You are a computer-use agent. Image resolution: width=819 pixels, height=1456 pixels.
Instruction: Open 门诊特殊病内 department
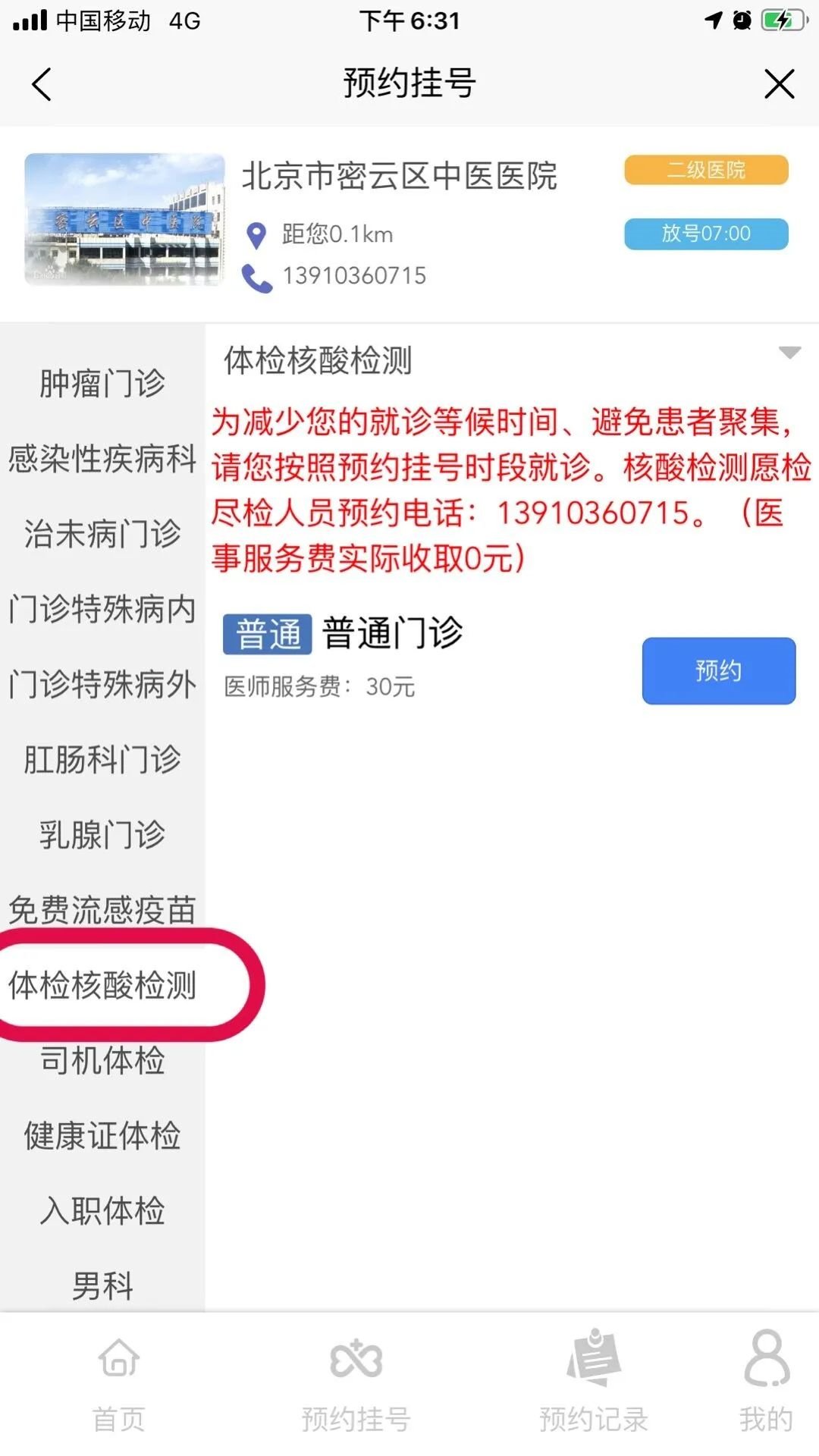(102, 609)
